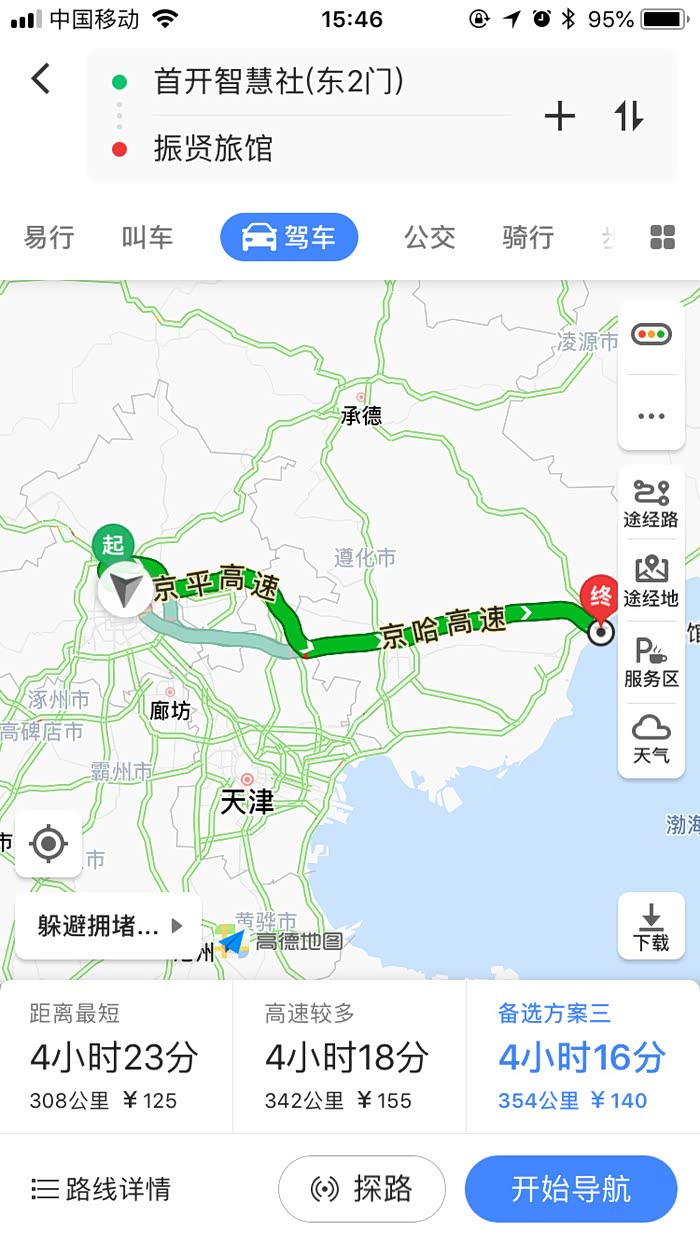Open 途经路 options
This screenshot has width=700, height=1245.
coord(651,504)
